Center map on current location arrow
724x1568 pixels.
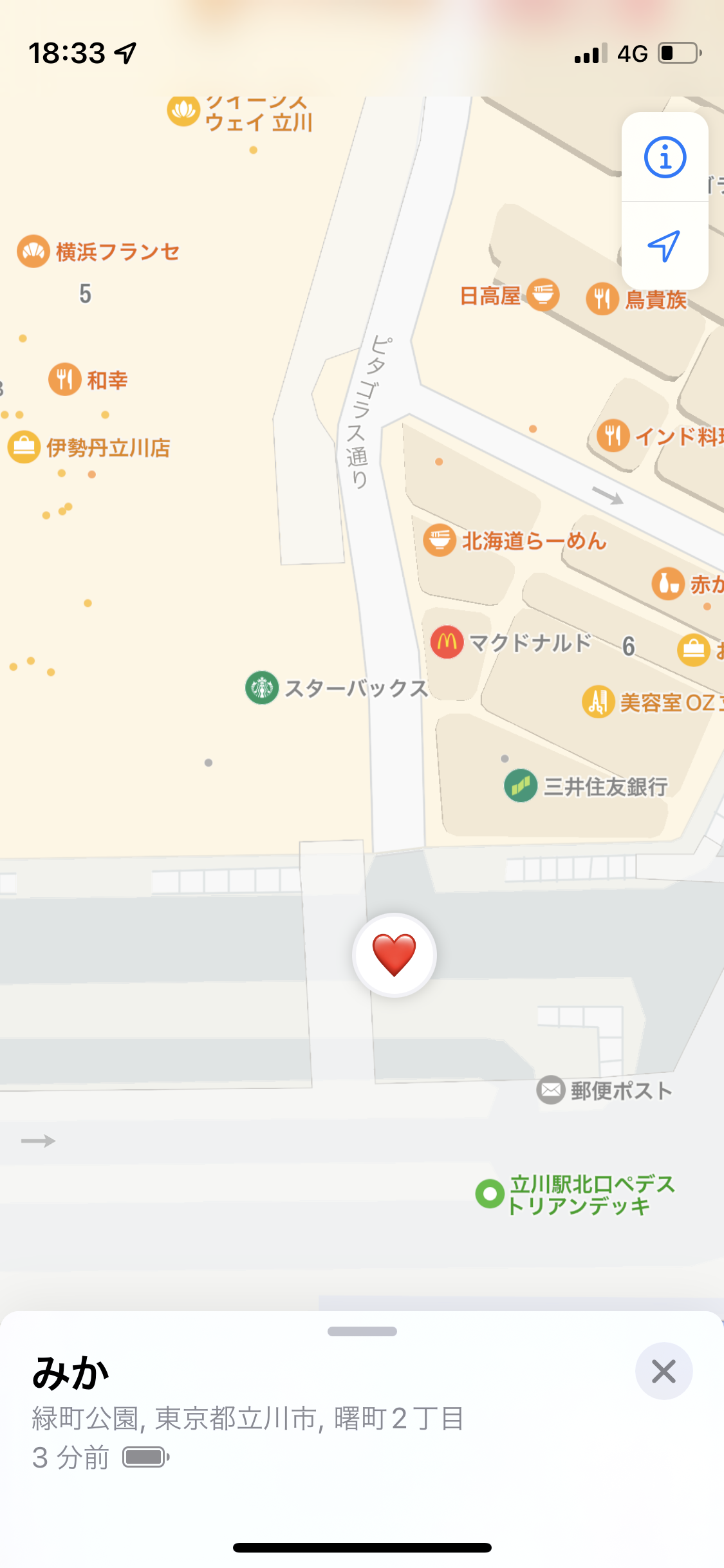(x=665, y=245)
